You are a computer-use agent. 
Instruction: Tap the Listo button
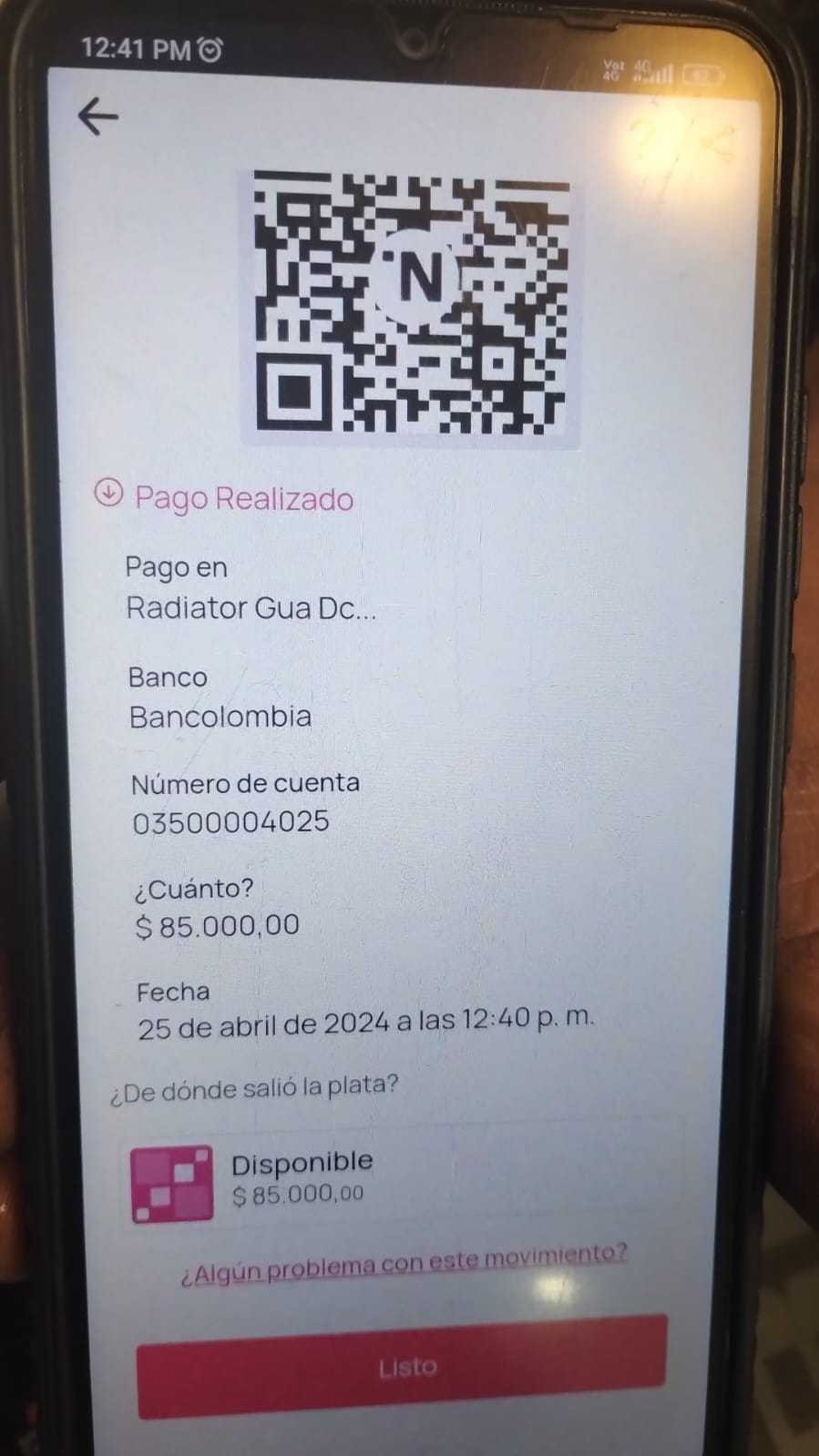(402, 1366)
